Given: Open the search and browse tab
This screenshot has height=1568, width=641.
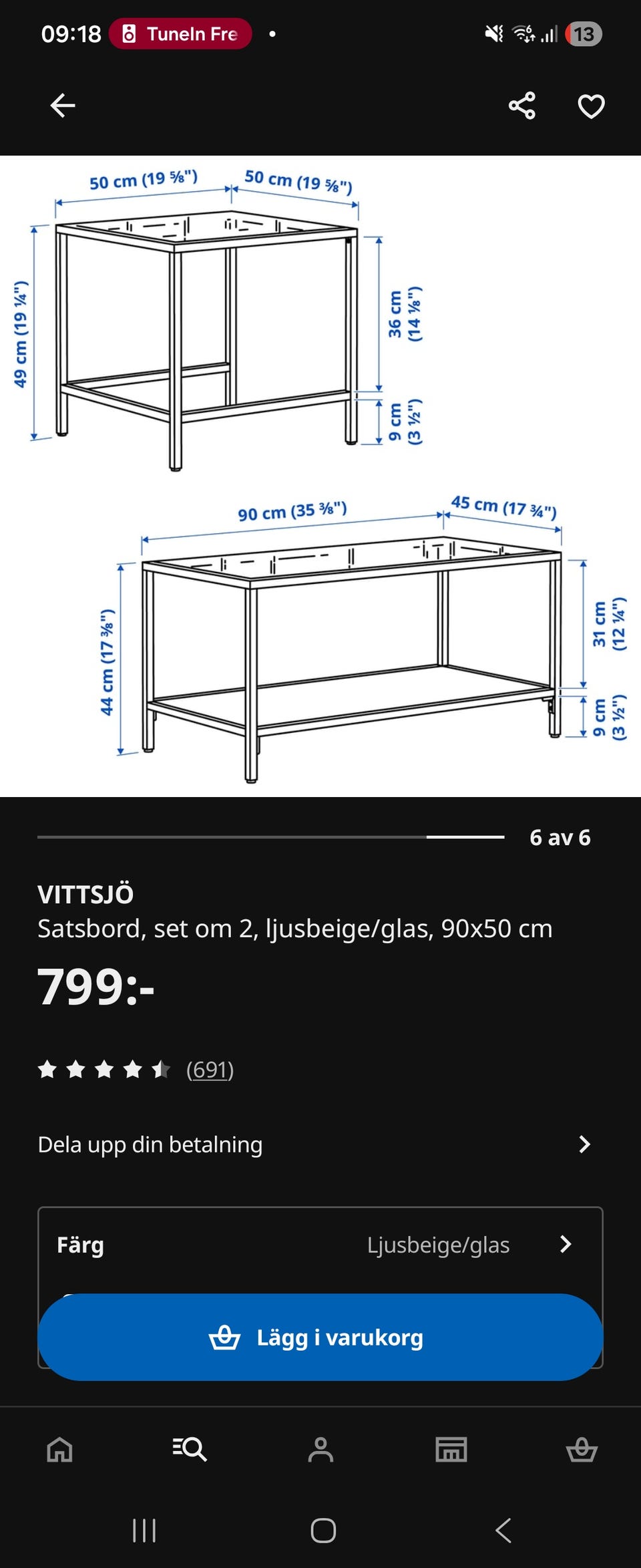Looking at the screenshot, I should coord(190,1449).
